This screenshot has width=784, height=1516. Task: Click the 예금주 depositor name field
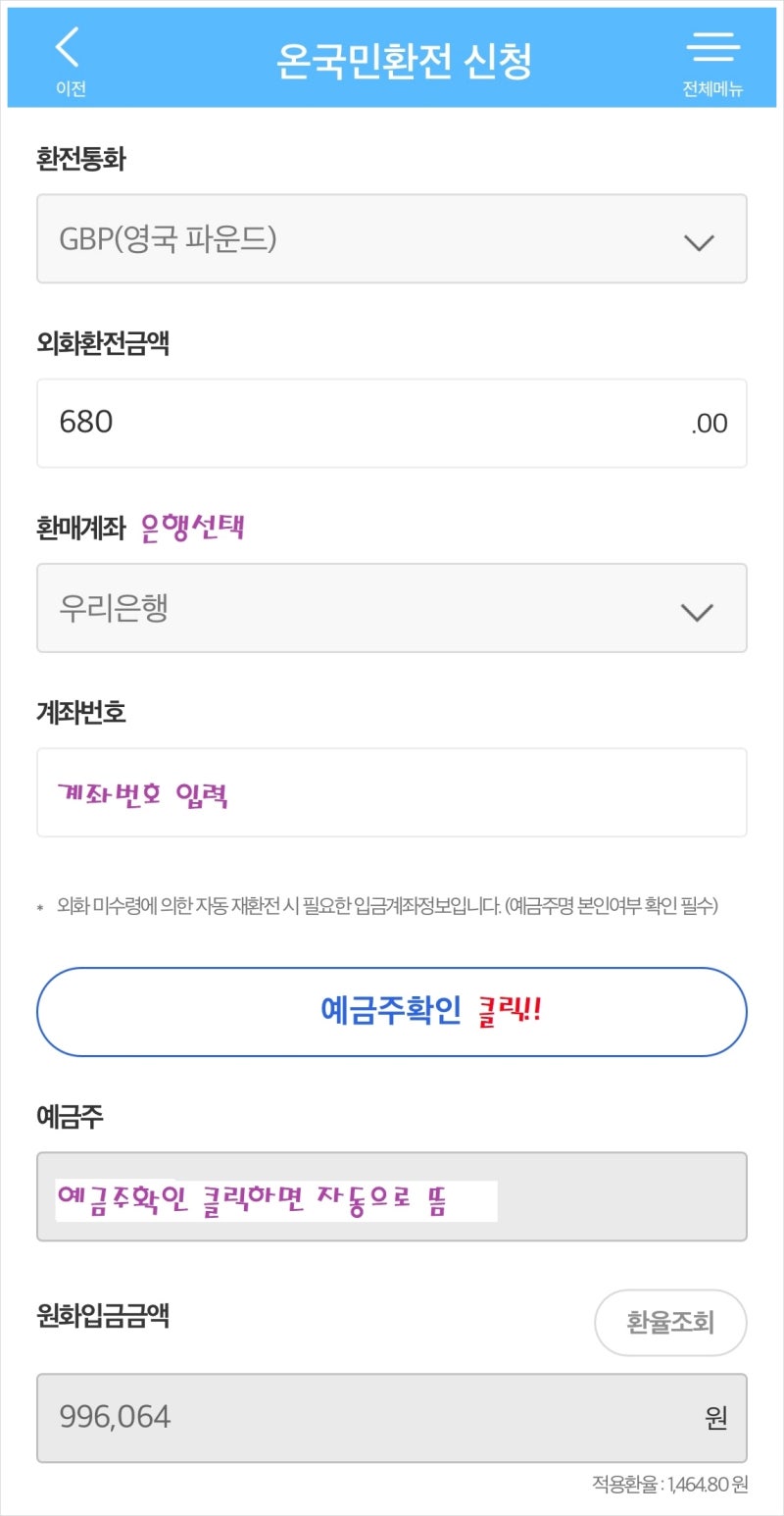click(x=392, y=1197)
